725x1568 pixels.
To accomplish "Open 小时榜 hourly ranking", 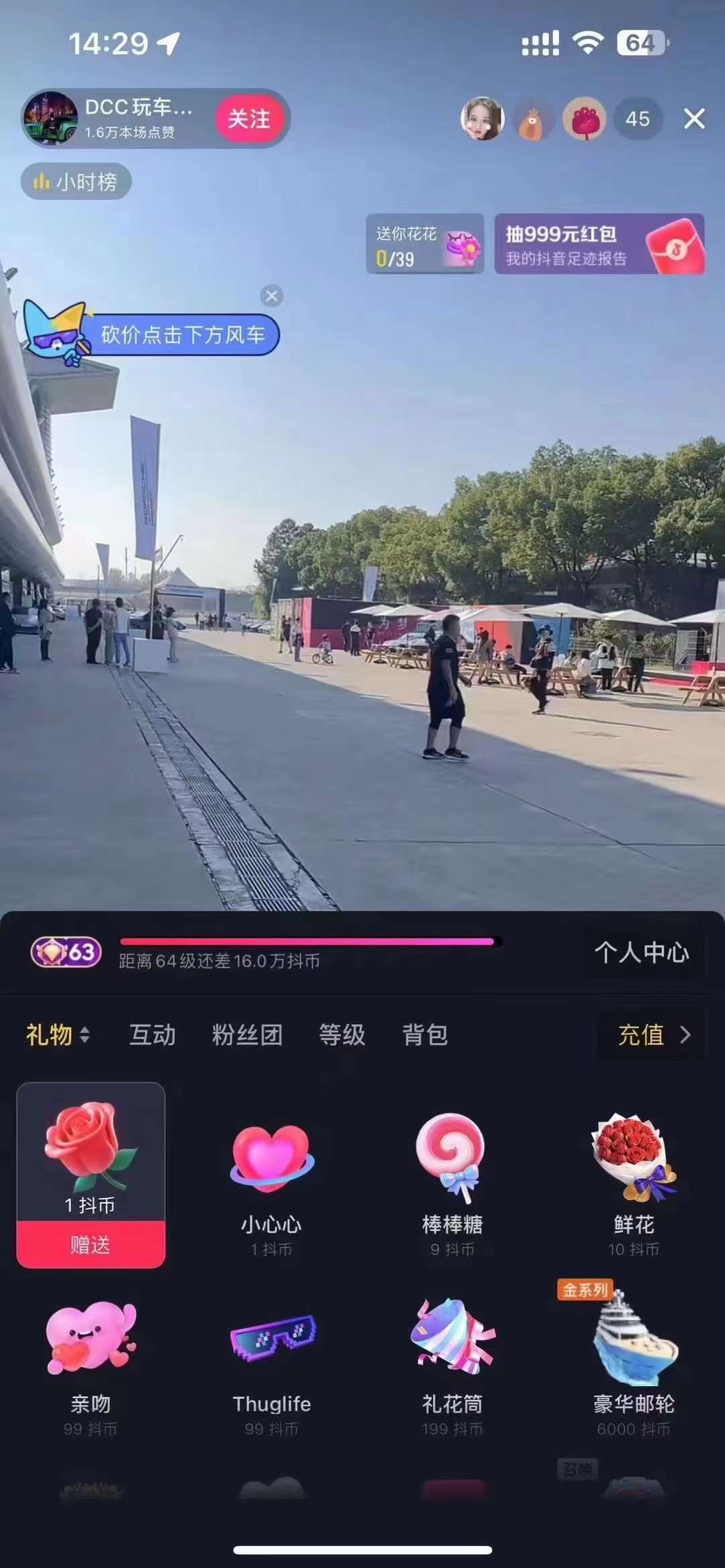I will pos(77,182).
